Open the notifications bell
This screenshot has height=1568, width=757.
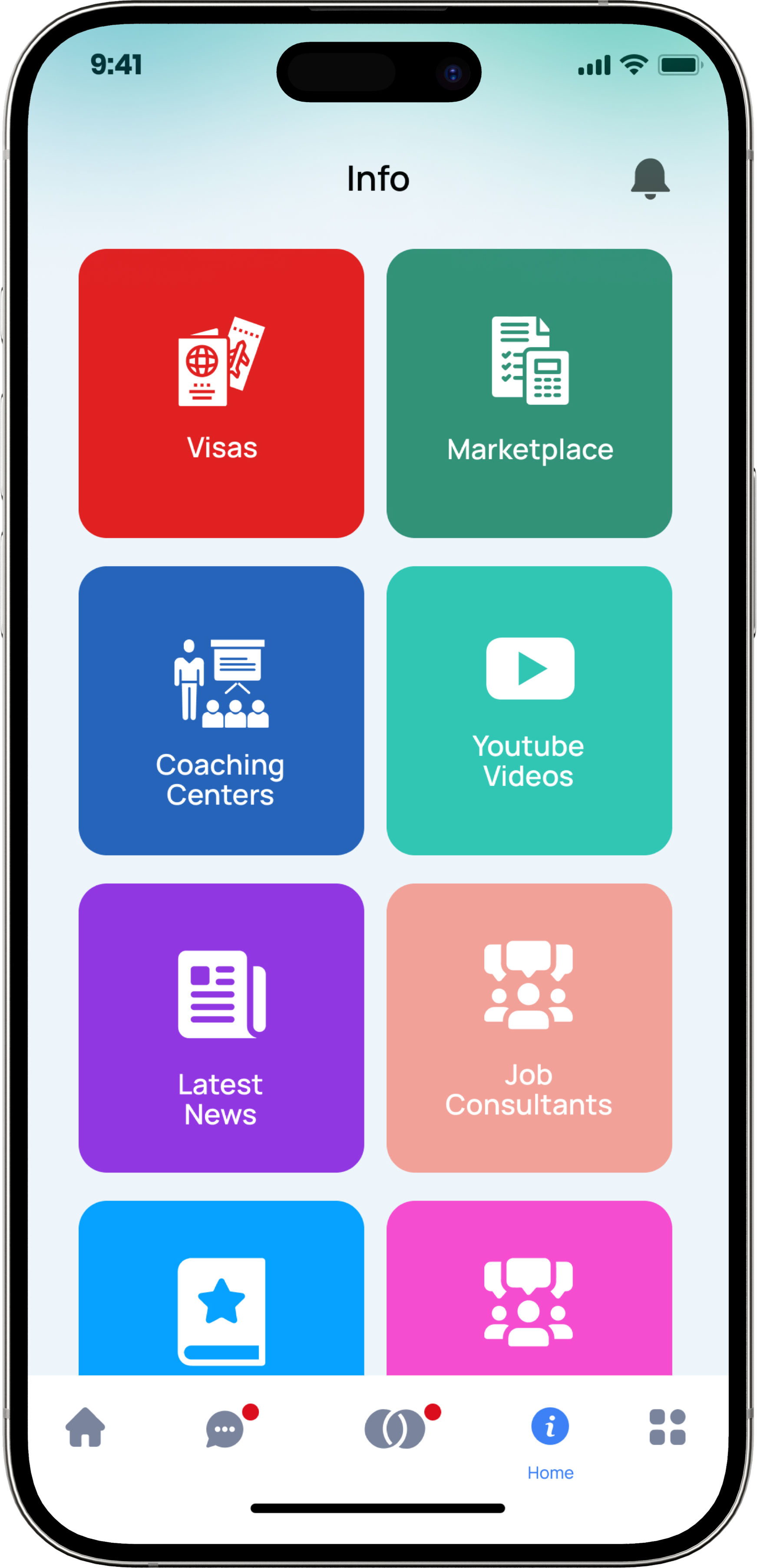[x=650, y=178]
